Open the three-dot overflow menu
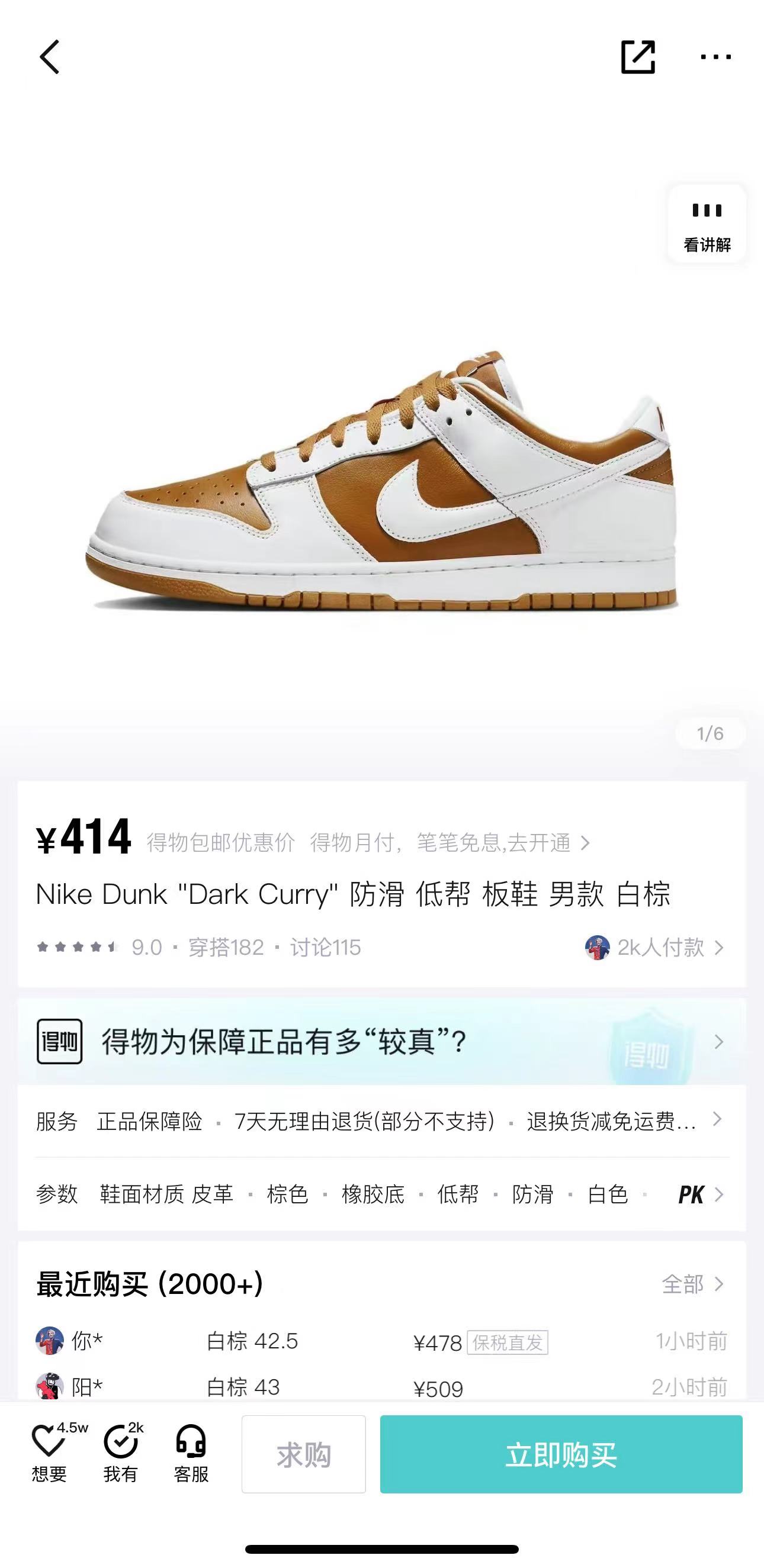This screenshot has width=764, height=1568. pyautogui.click(x=716, y=57)
